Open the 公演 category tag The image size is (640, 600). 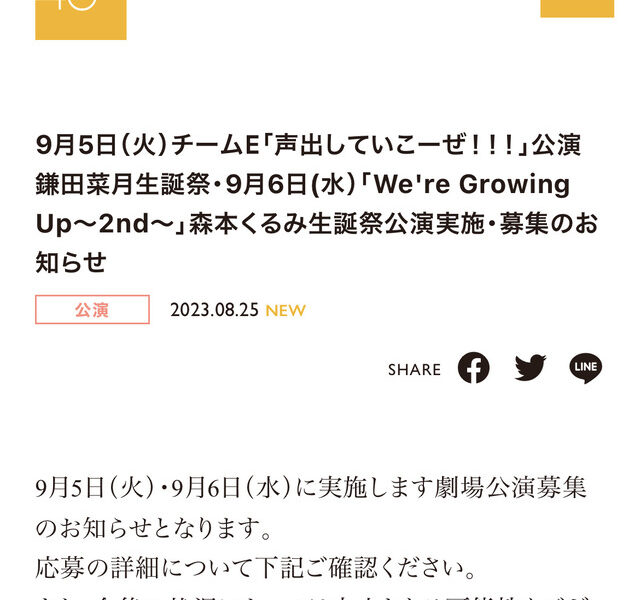[x=92, y=310]
